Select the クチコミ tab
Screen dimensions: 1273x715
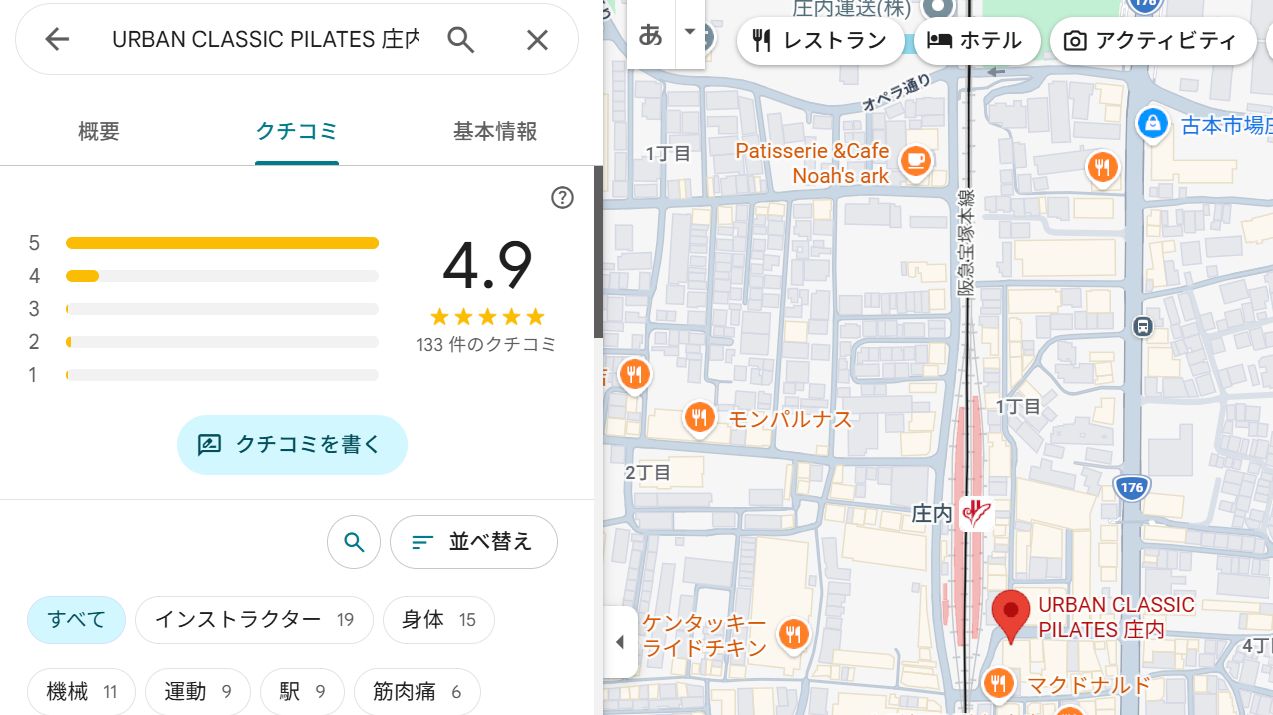pyautogui.click(x=297, y=131)
